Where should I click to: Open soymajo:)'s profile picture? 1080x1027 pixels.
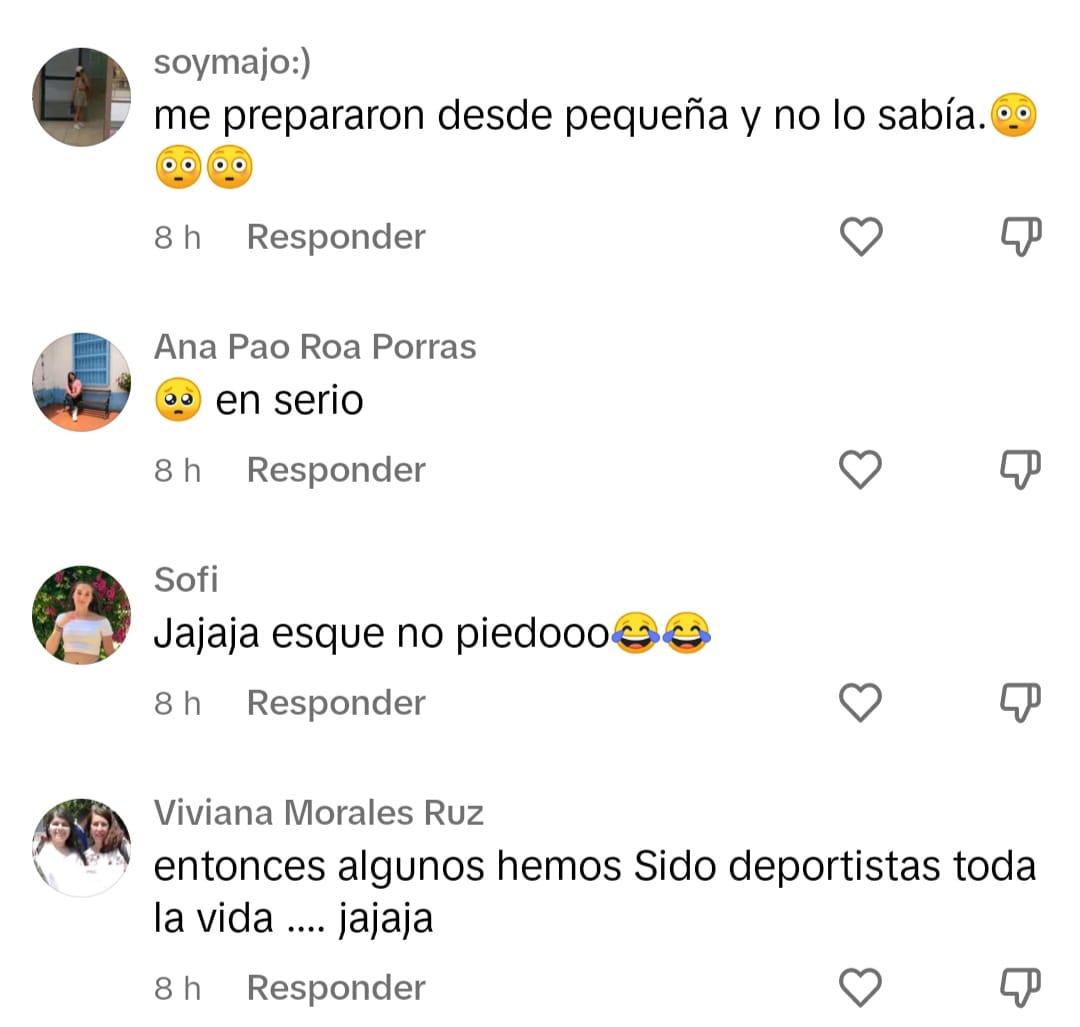pos(82,97)
